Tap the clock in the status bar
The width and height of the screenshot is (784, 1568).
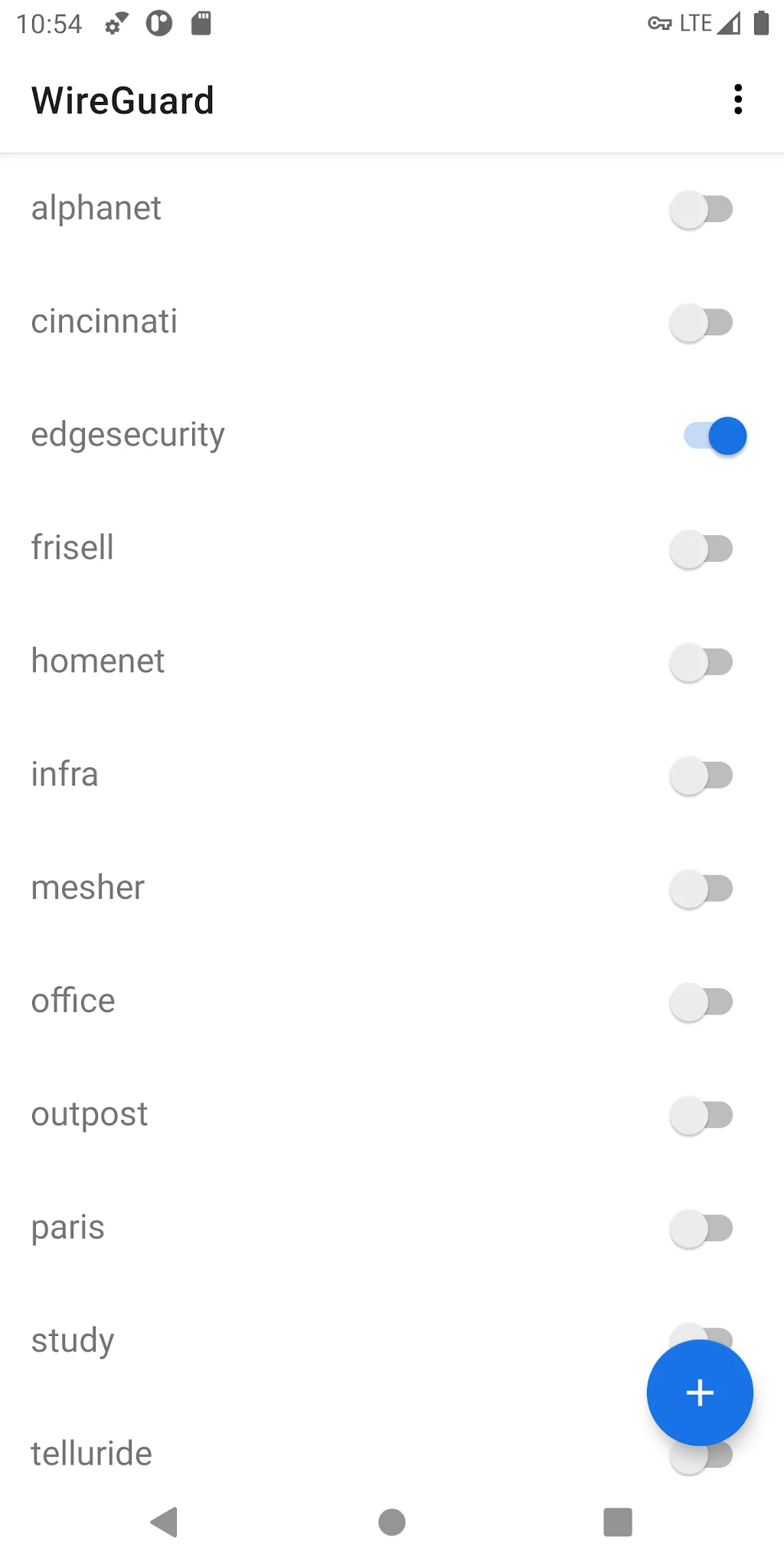click(50, 22)
